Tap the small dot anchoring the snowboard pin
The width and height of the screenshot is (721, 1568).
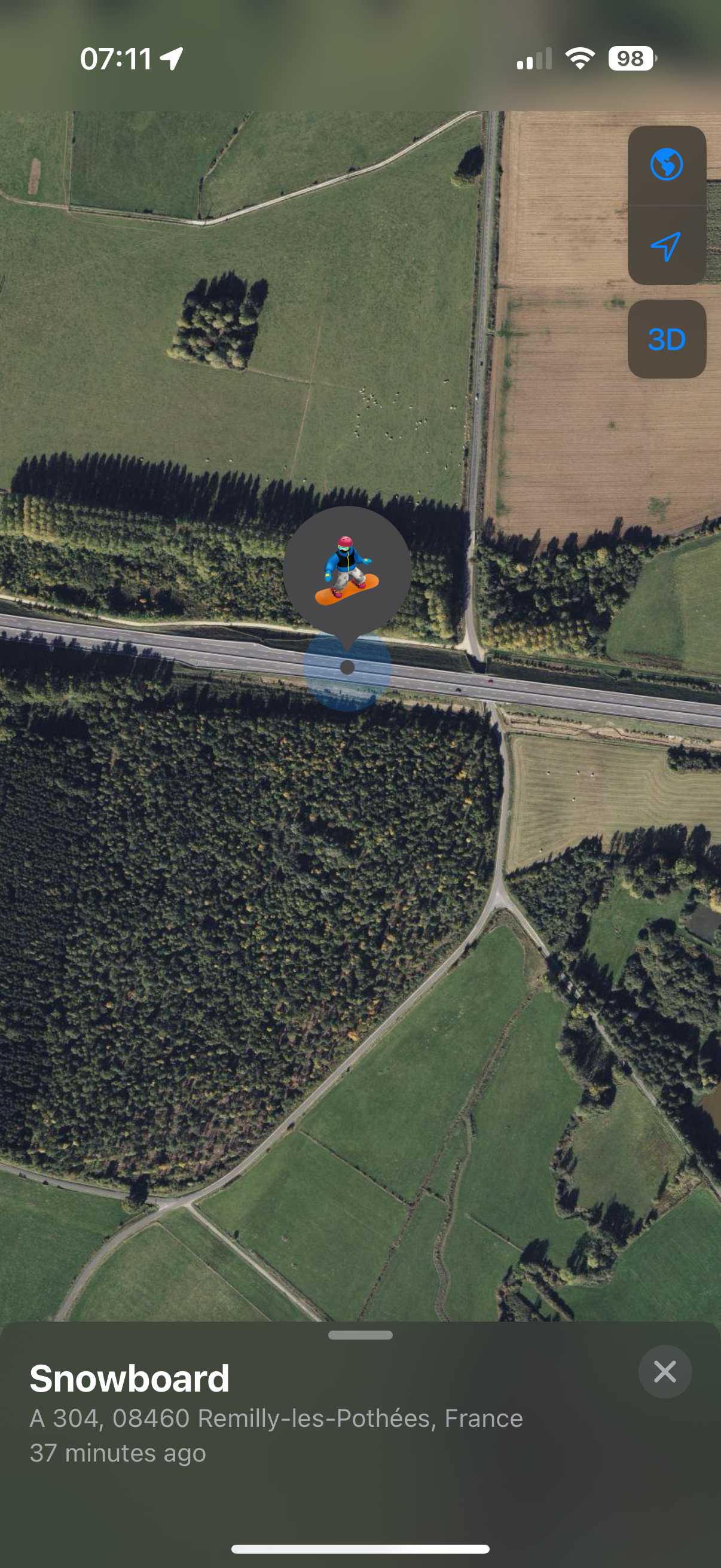[347, 668]
